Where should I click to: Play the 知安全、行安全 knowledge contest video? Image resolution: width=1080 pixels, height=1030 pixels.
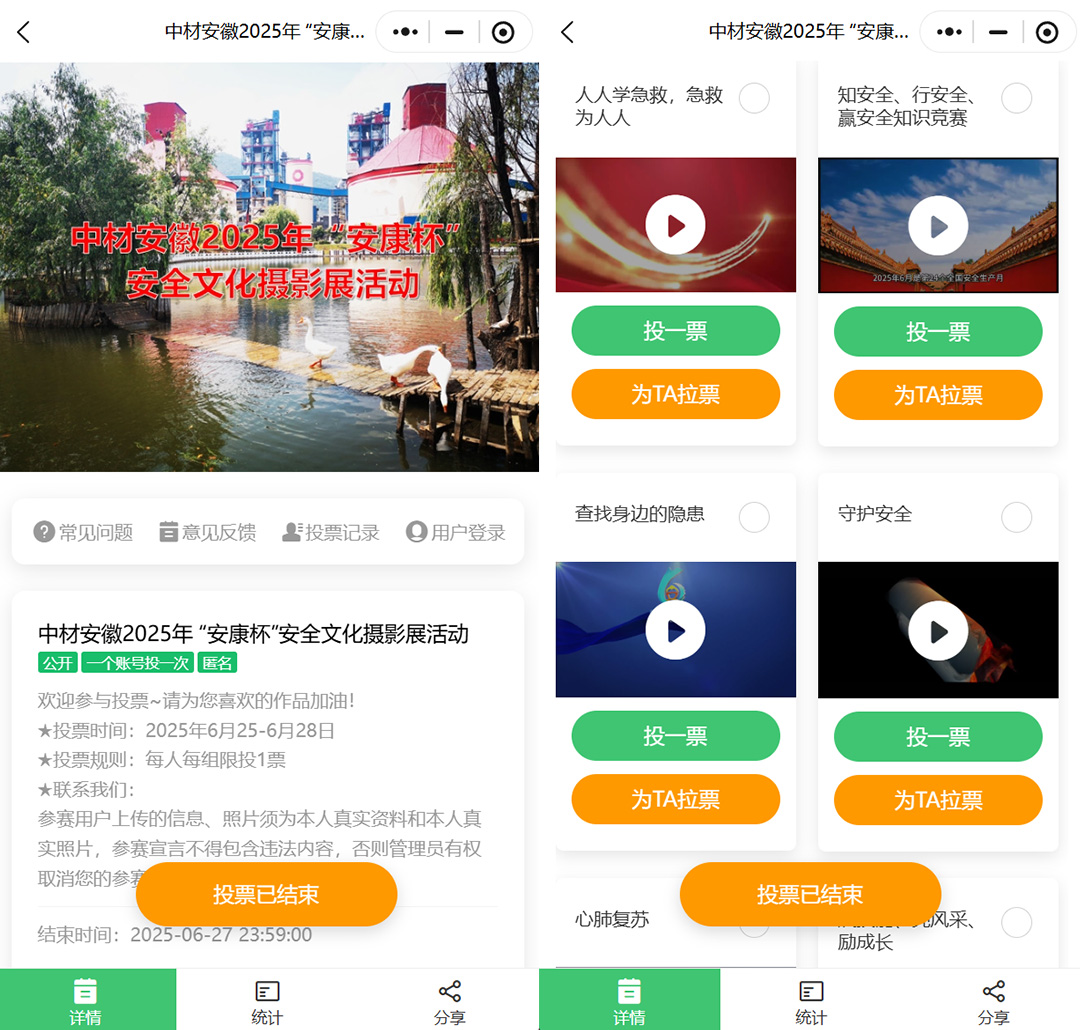coord(938,225)
